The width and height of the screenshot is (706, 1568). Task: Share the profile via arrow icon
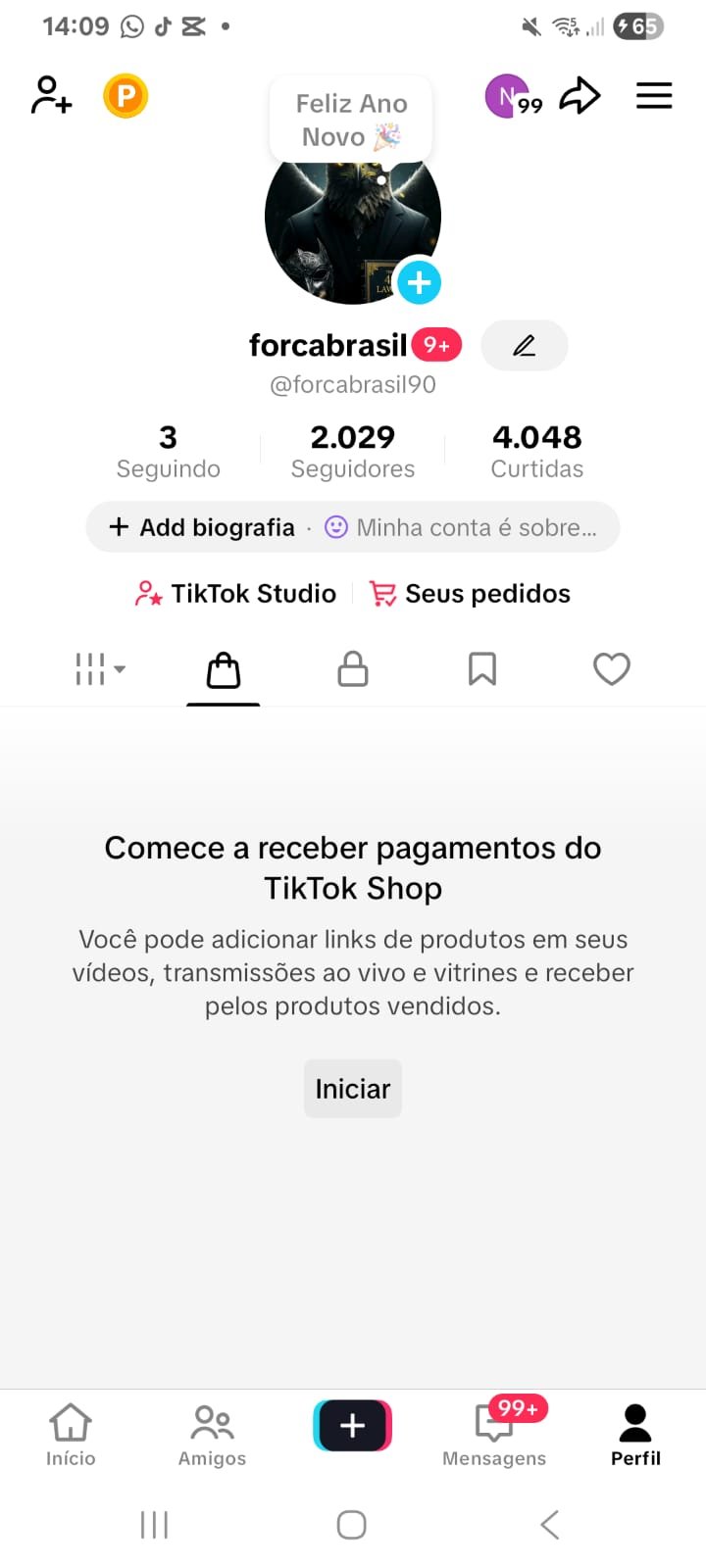click(580, 96)
